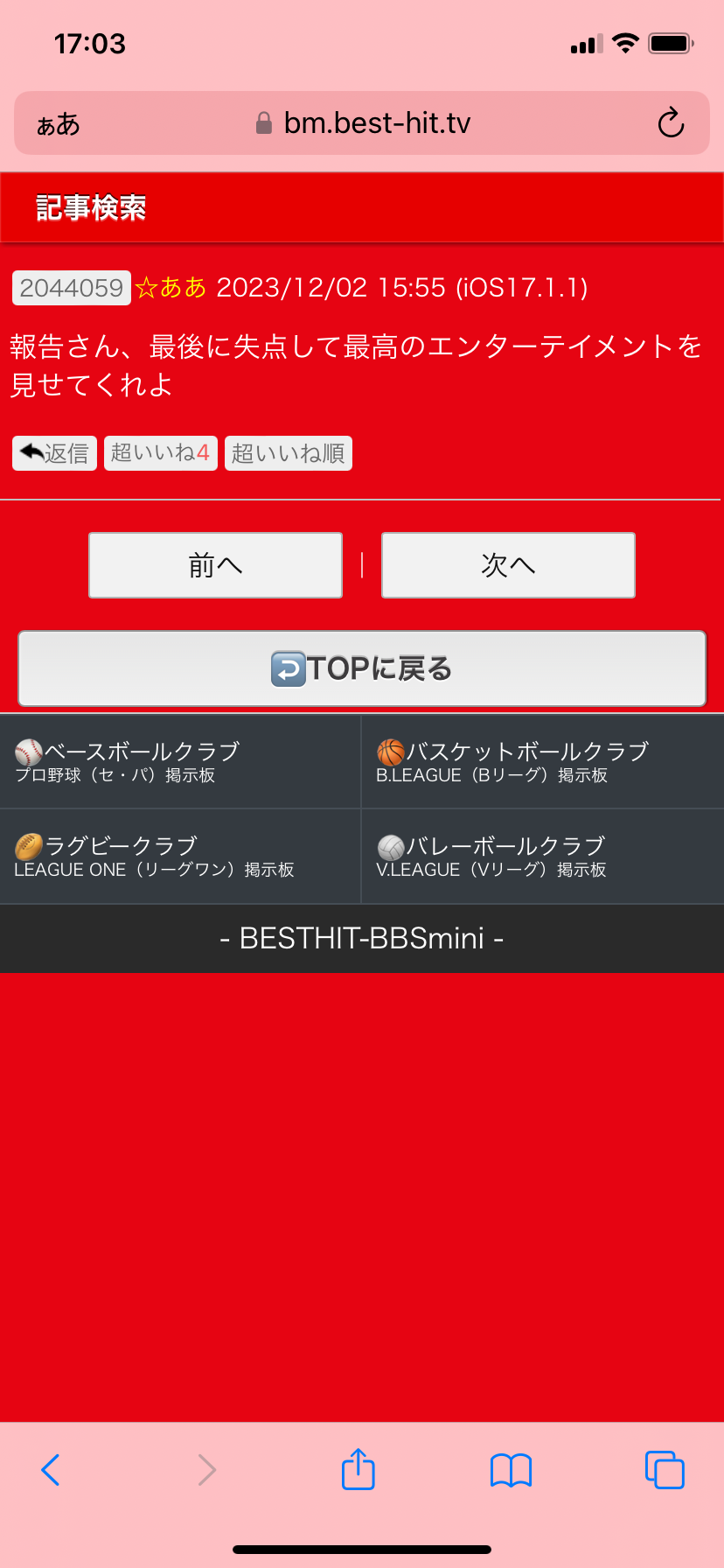This screenshot has width=724, height=1568.
Task: Navigate back in Safari
Action: click(x=51, y=1470)
